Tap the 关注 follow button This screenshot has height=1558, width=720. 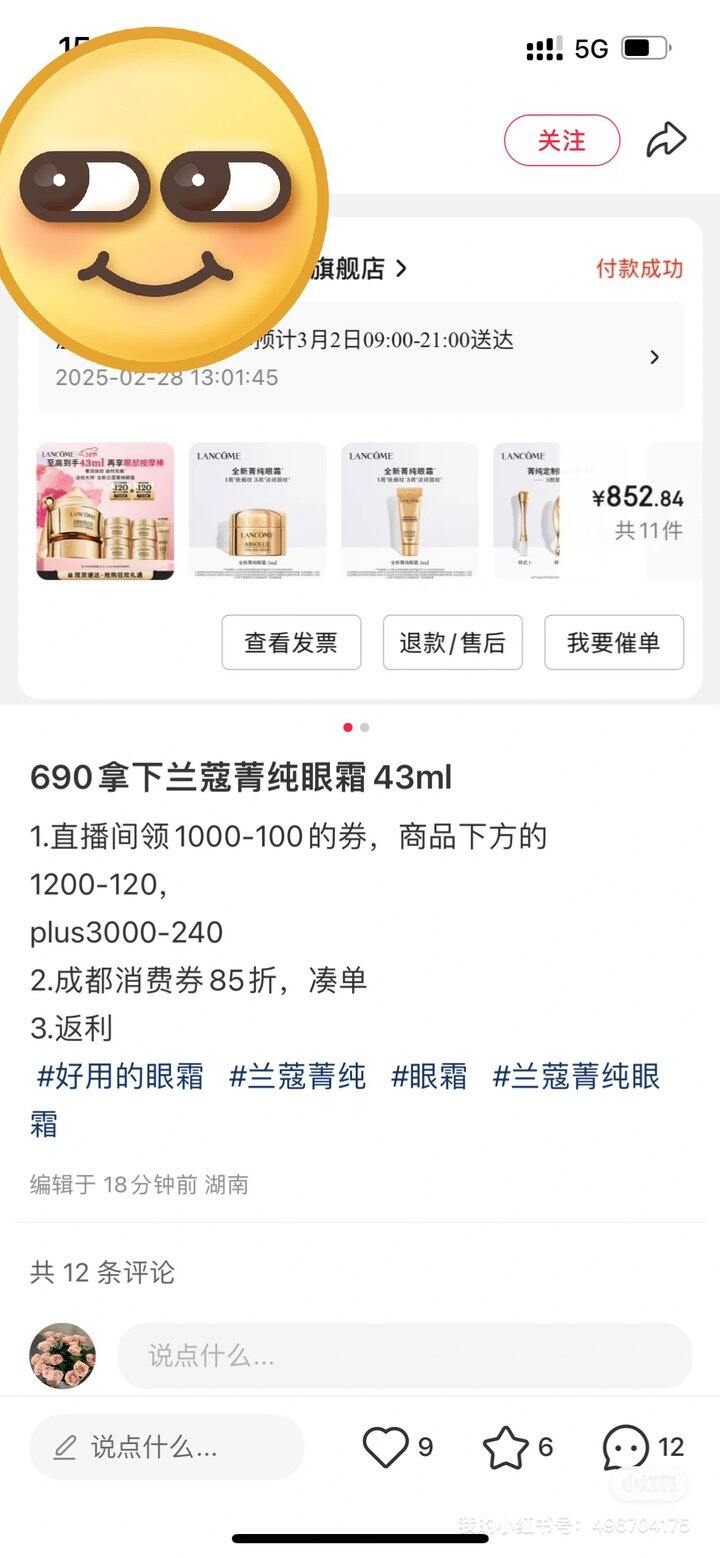pos(562,141)
